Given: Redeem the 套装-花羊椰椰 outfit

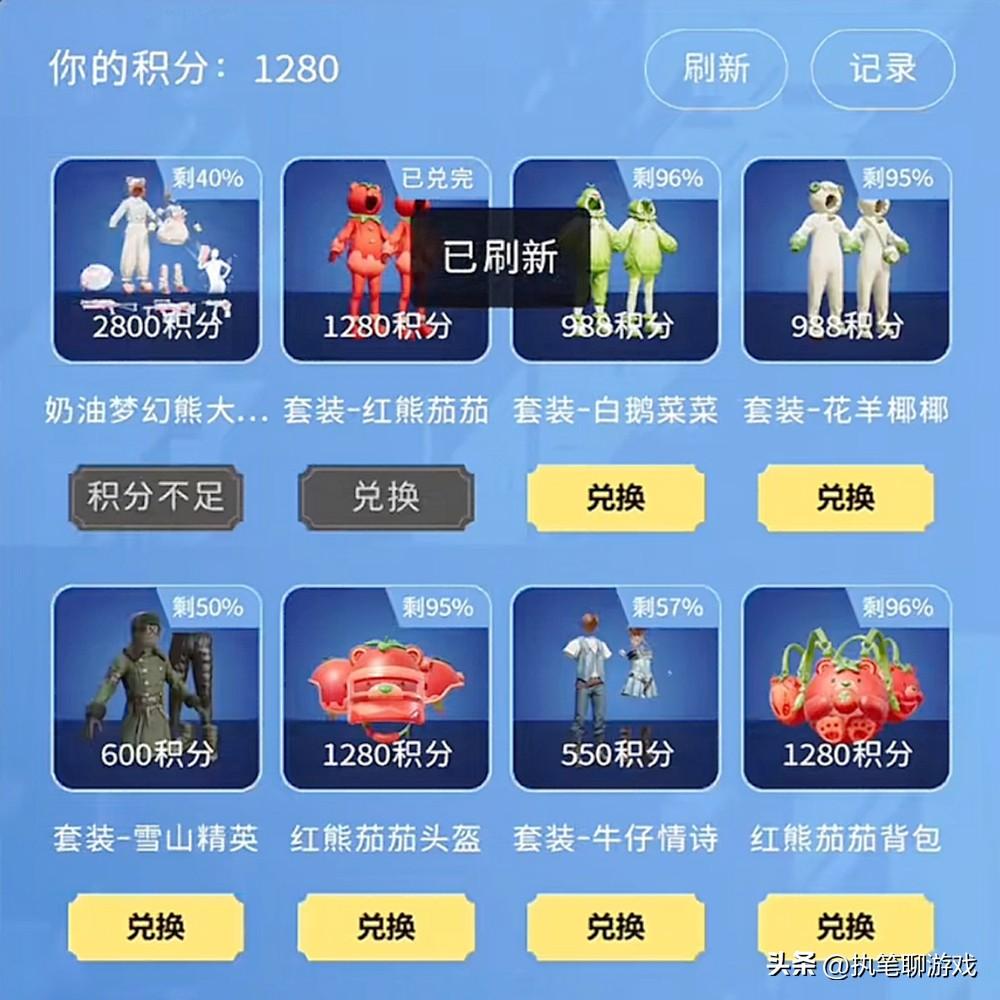Looking at the screenshot, I should click(x=846, y=498).
